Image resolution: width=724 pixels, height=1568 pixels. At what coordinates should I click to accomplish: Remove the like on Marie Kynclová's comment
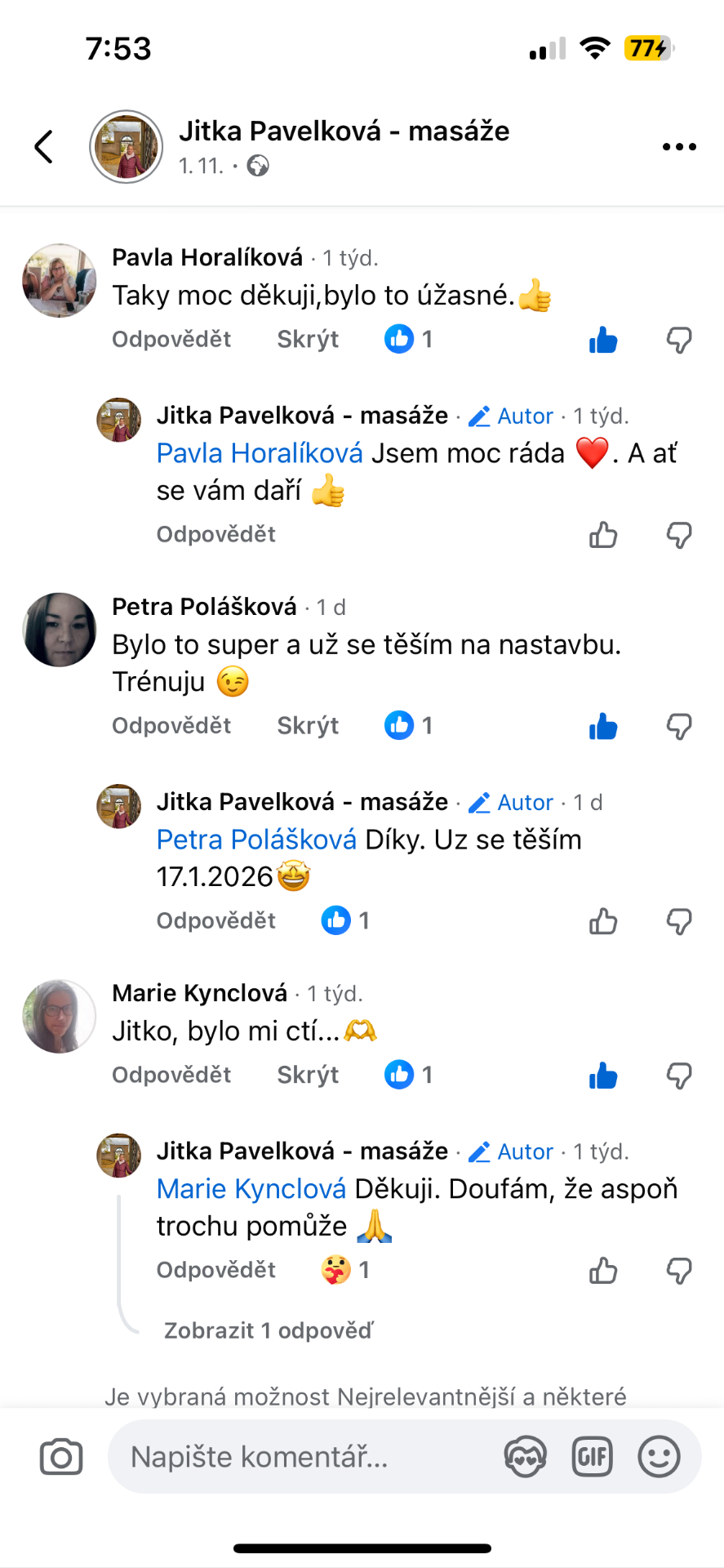coord(603,1076)
